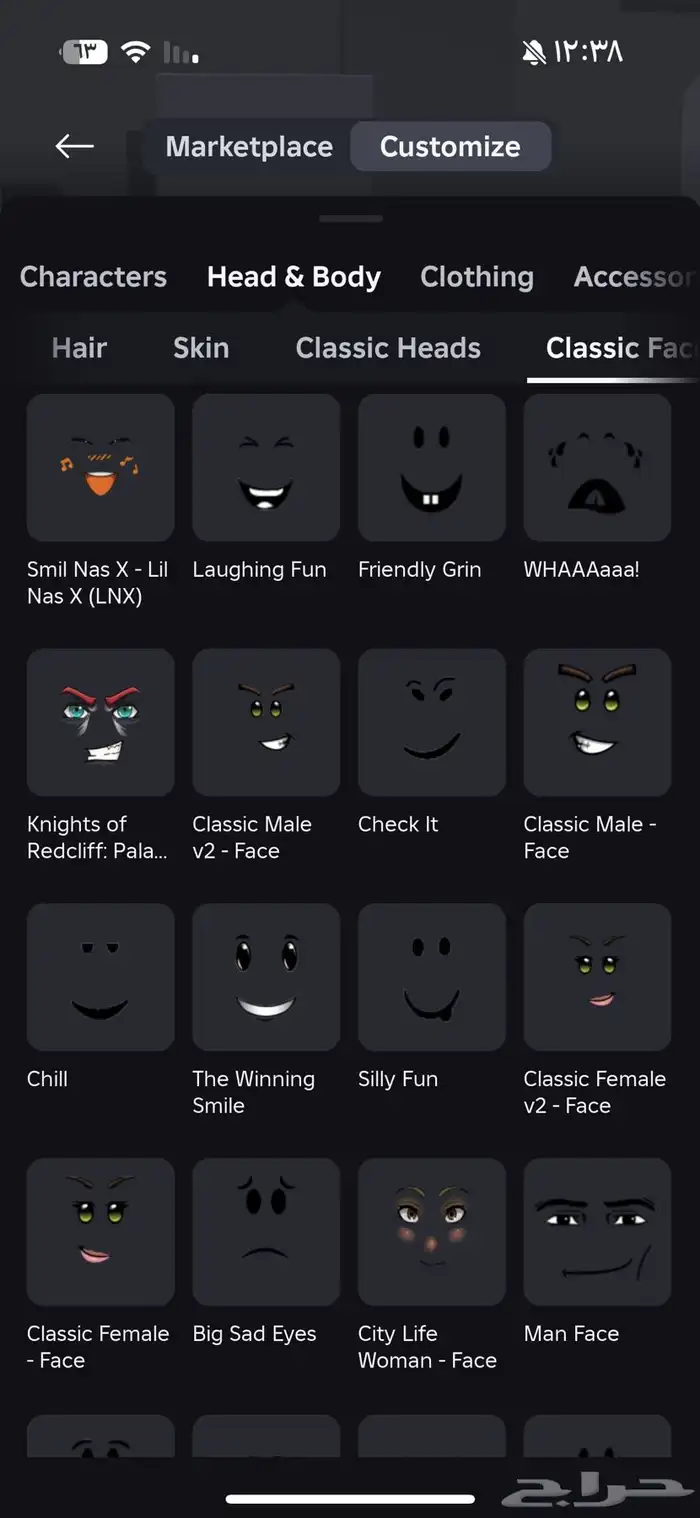Open the Skin subcategory

(x=201, y=348)
